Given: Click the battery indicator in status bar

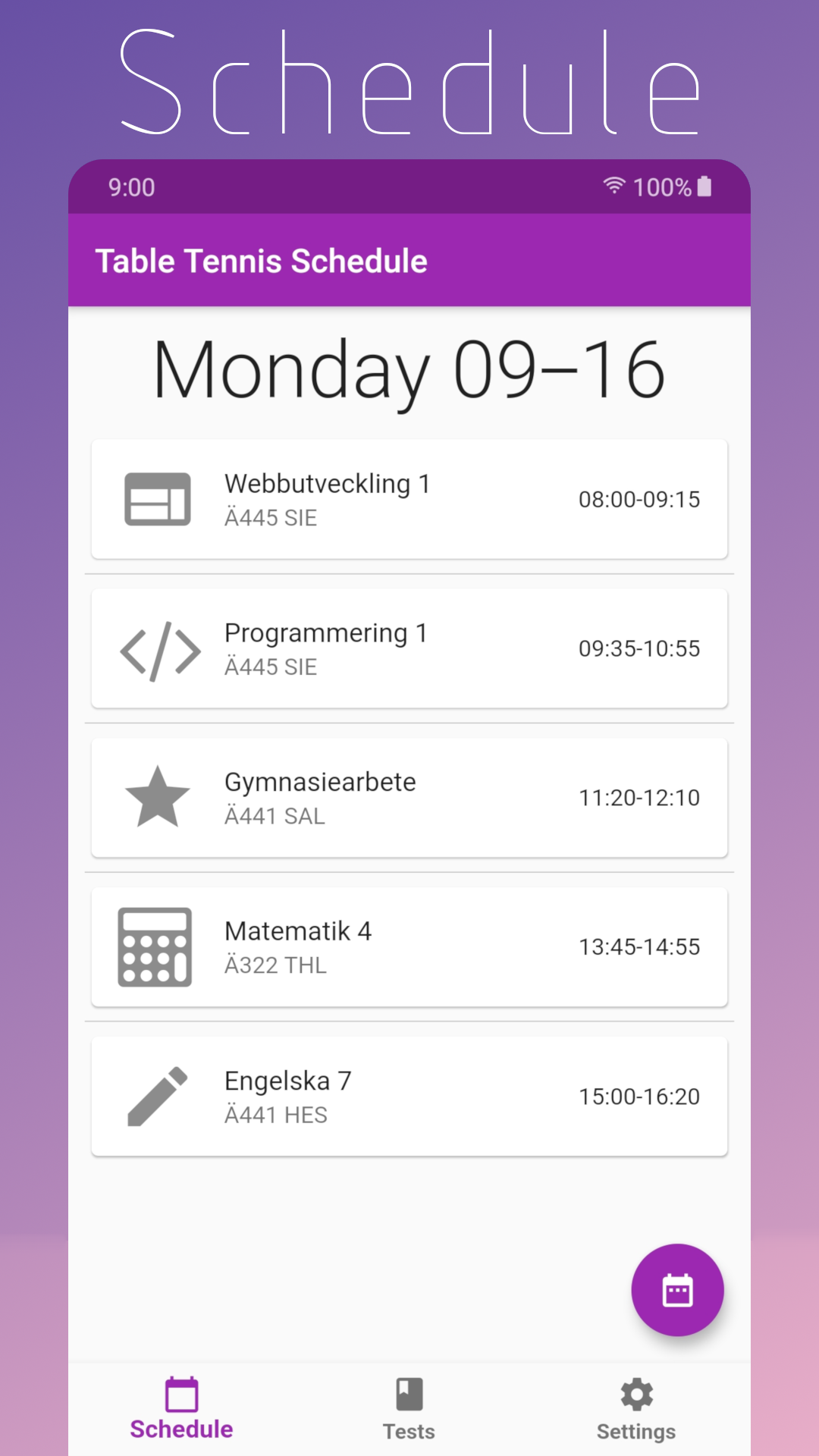Looking at the screenshot, I should tap(704, 185).
